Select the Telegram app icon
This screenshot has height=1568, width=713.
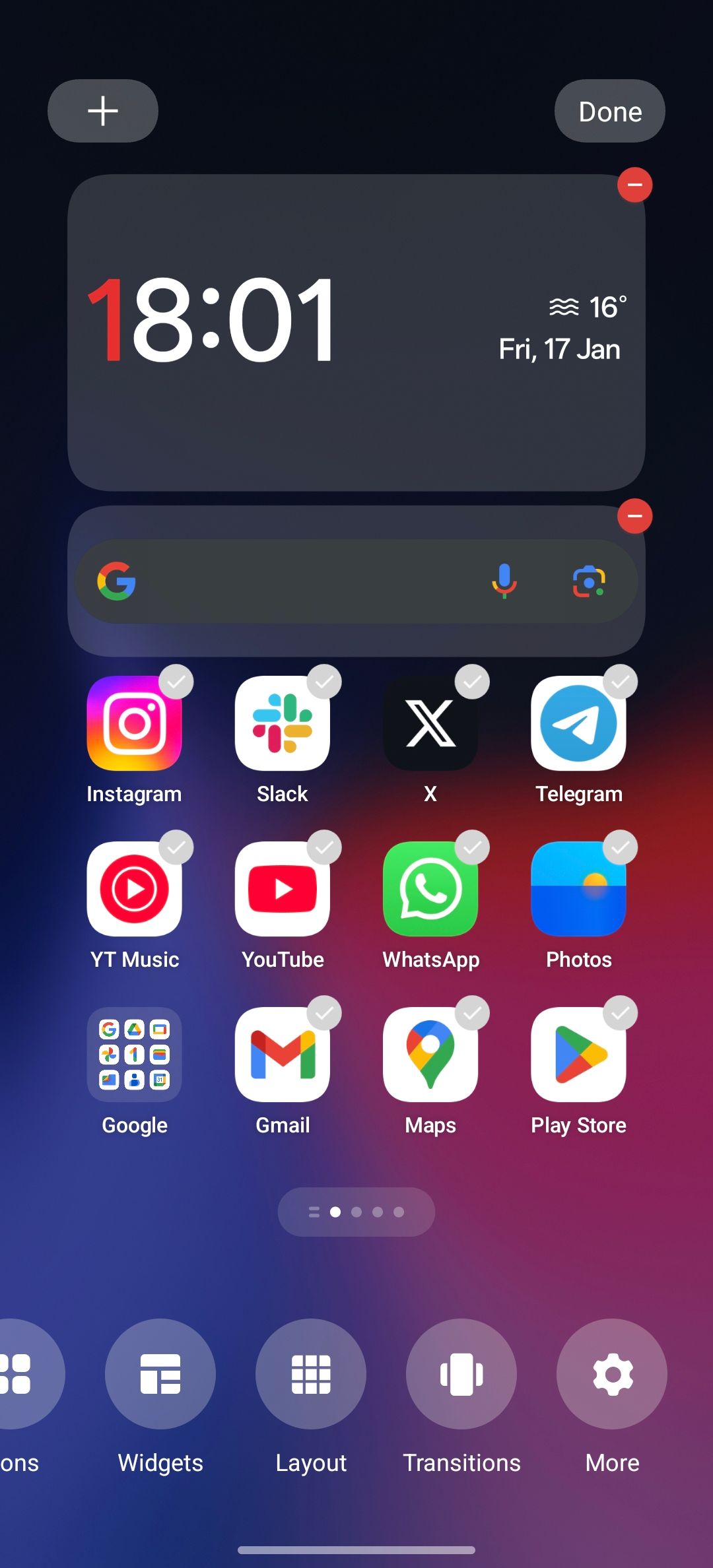coord(579,724)
